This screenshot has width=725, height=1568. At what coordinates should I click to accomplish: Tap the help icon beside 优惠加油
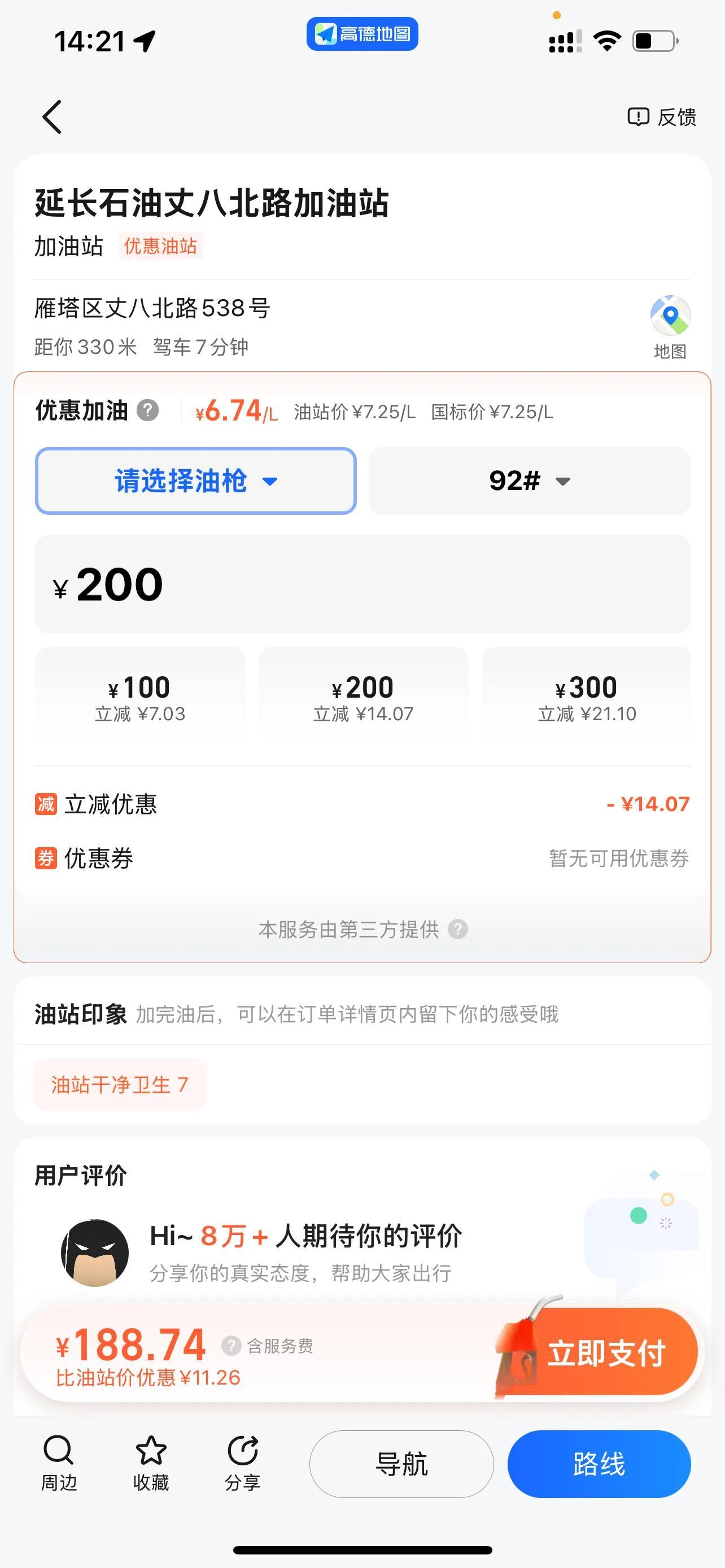(148, 411)
